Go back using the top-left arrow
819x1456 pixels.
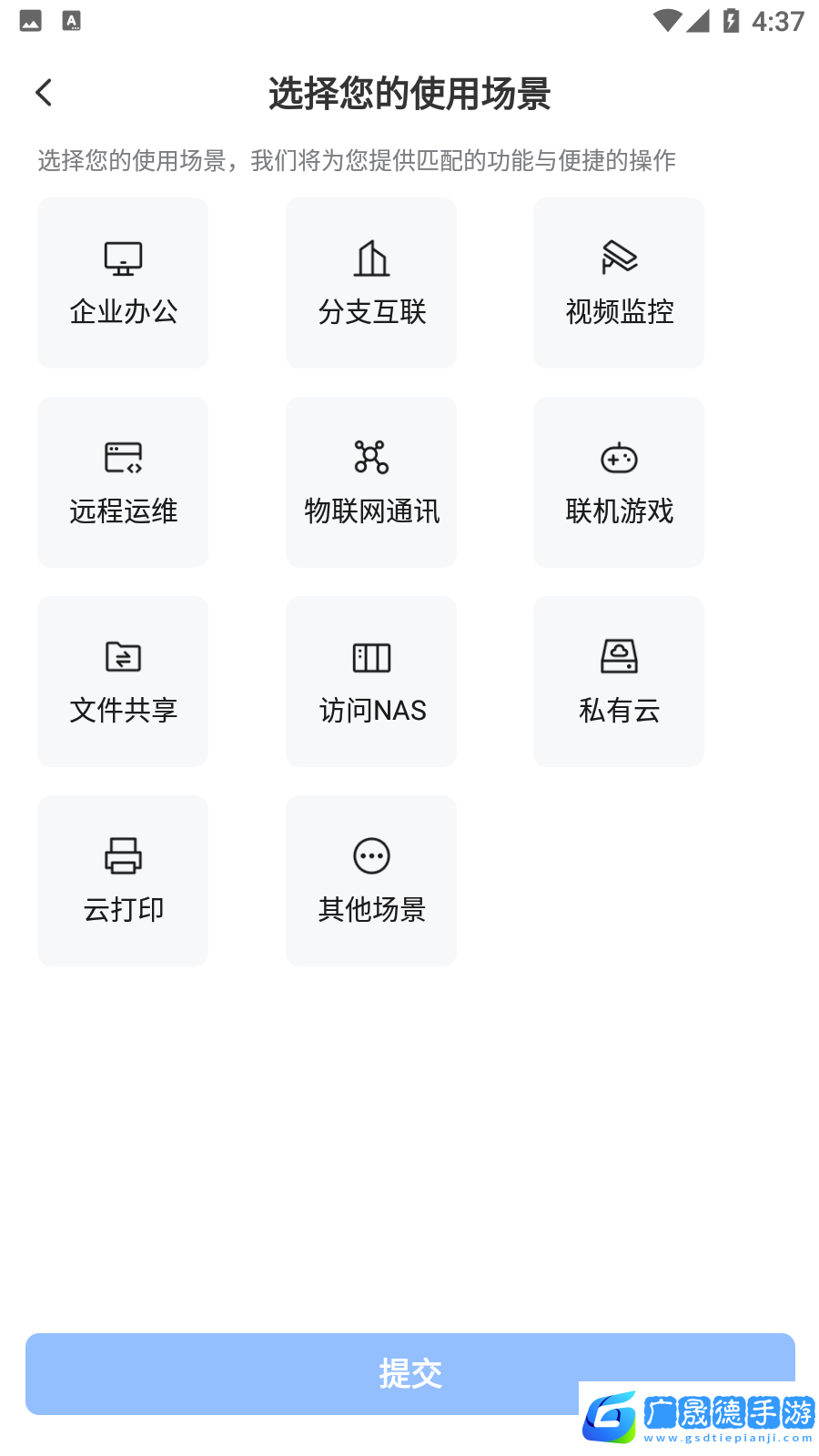pyautogui.click(x=44, y=93)
